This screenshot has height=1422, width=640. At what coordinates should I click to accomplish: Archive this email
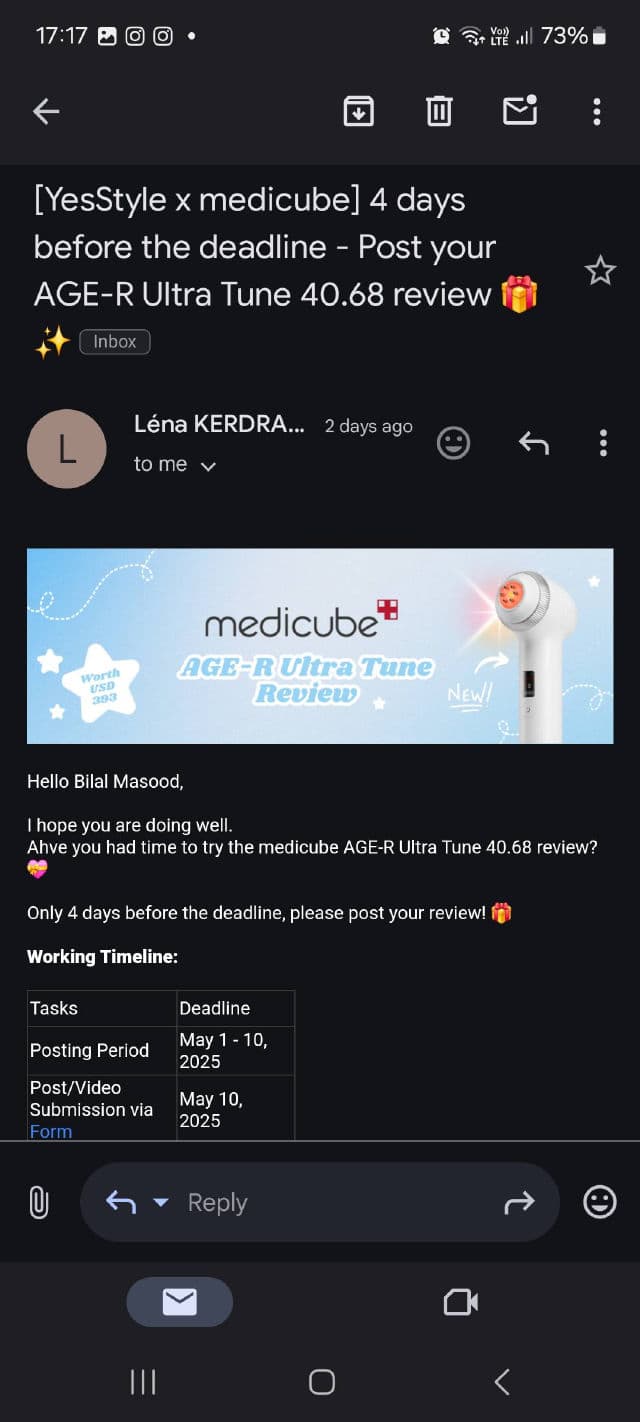358,111
